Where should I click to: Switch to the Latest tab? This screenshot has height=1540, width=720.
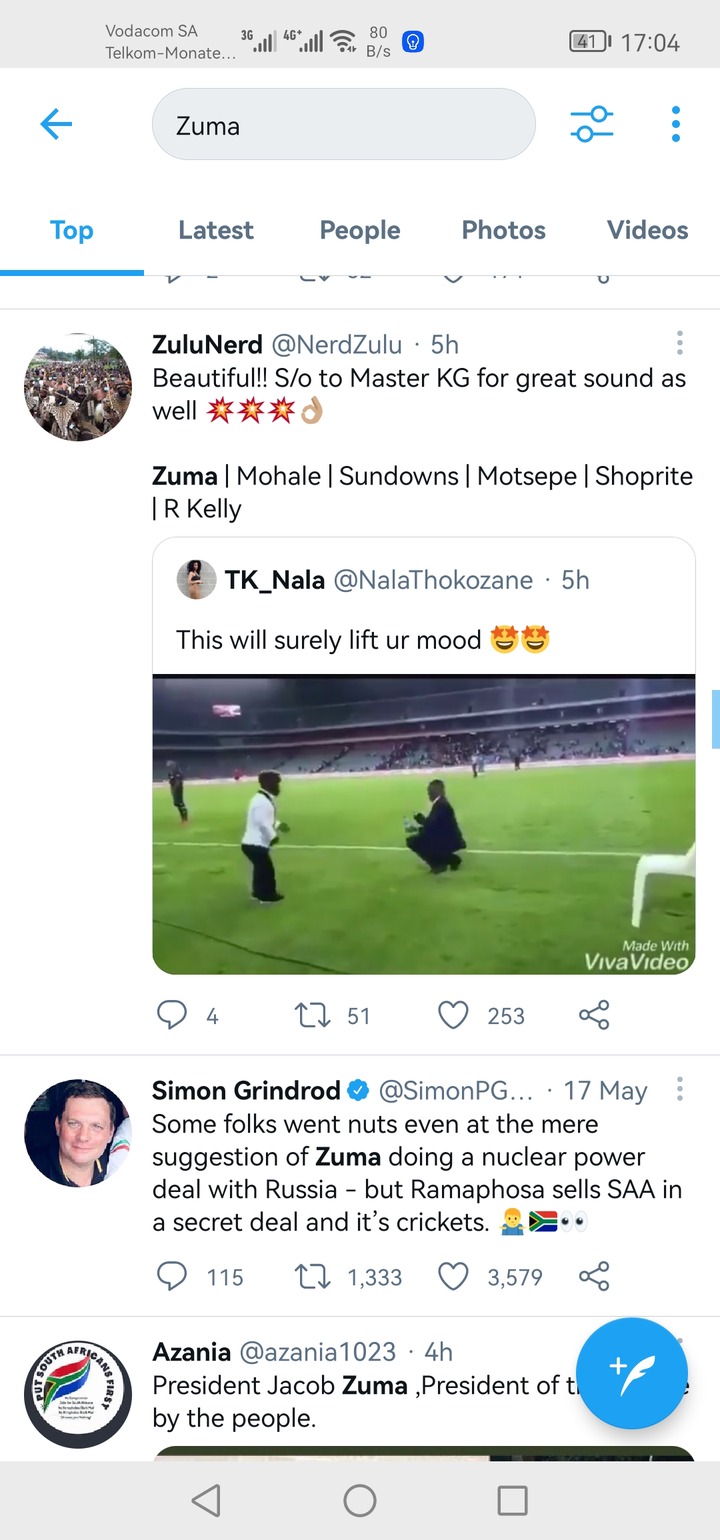pos(216,230)
